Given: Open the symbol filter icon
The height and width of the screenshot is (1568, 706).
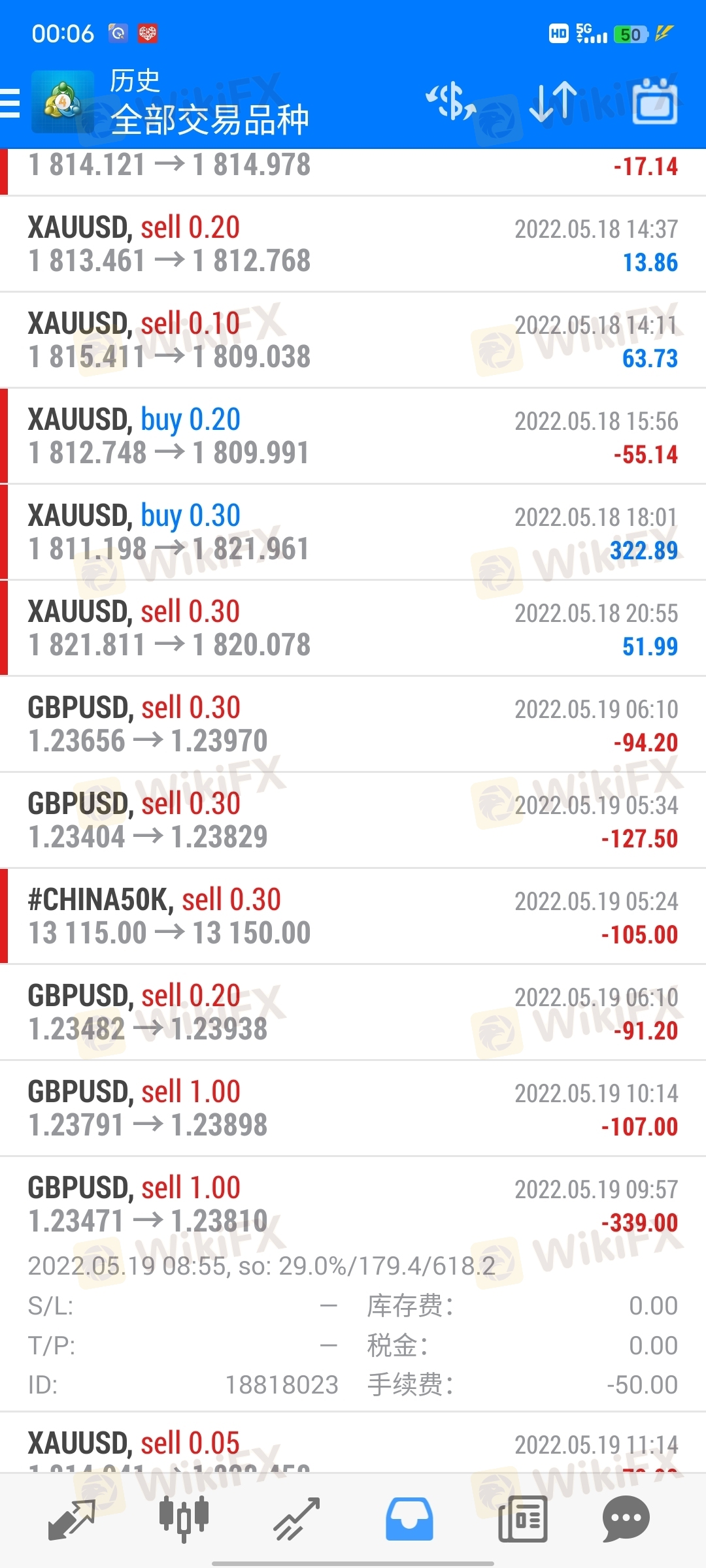Looking at the screenshot, I should 450,102.
